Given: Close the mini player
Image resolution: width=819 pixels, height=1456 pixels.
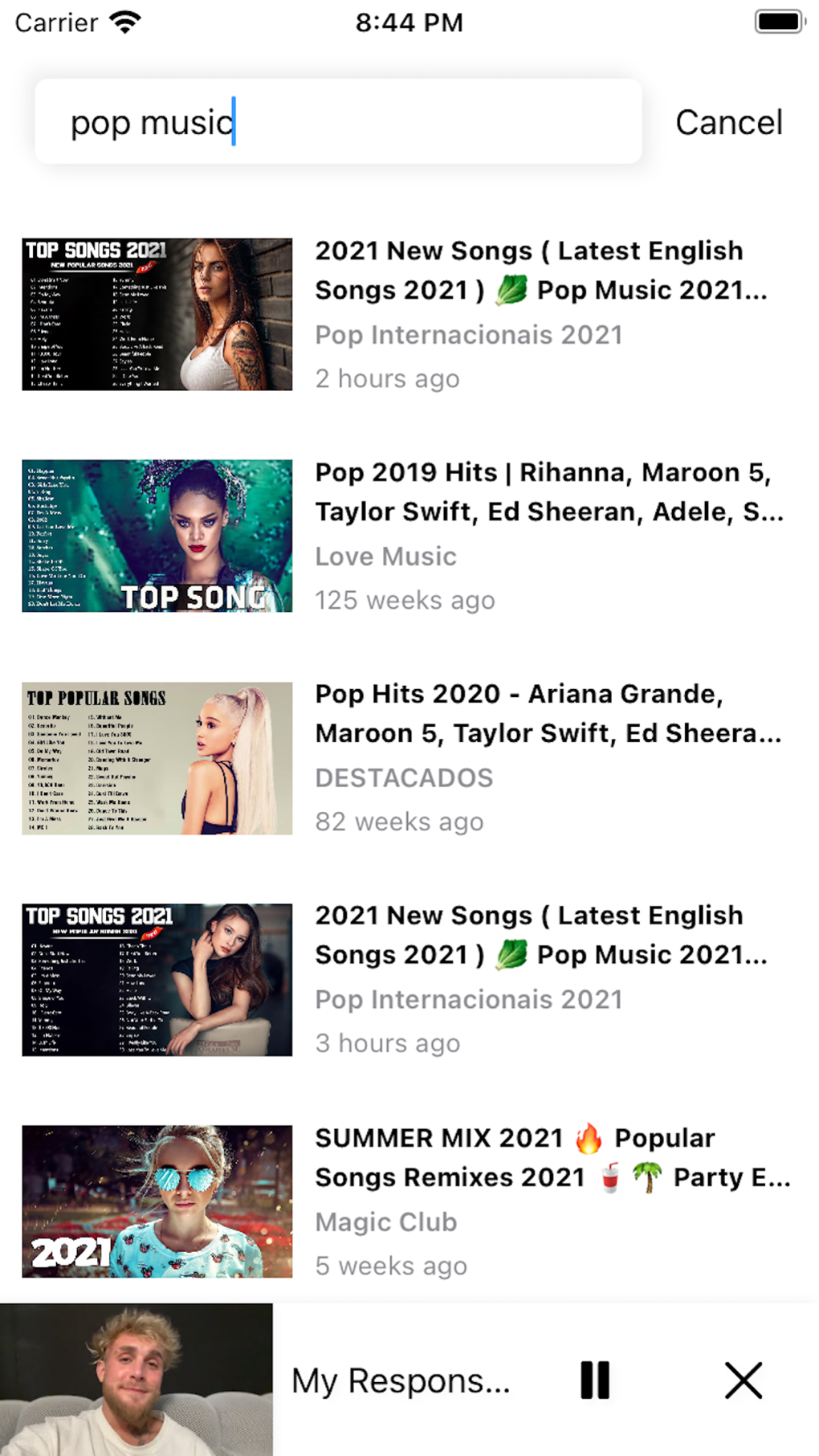Looking at the screenshot, I should (744, 1381).
